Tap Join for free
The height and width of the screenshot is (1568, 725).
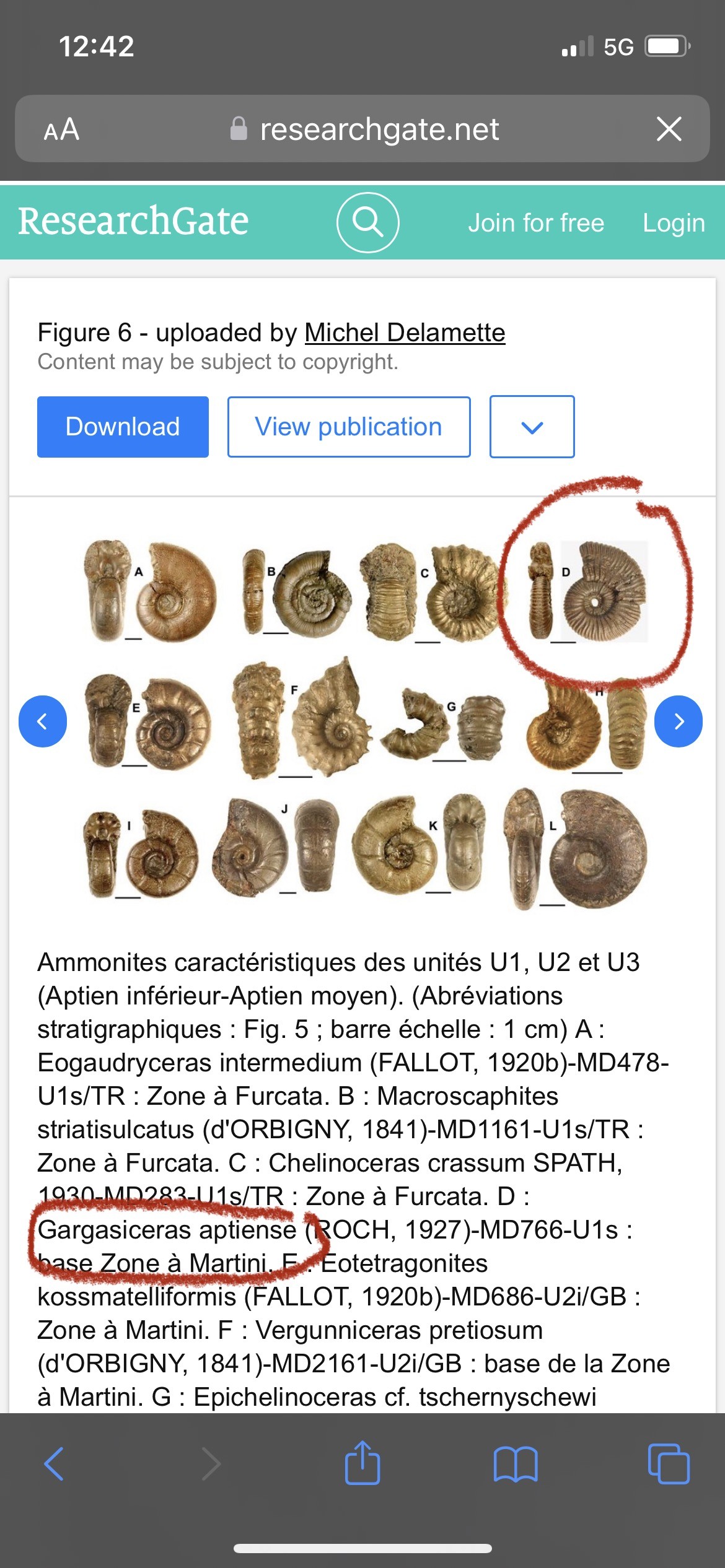pyautogui.click(x=535, y=223)
